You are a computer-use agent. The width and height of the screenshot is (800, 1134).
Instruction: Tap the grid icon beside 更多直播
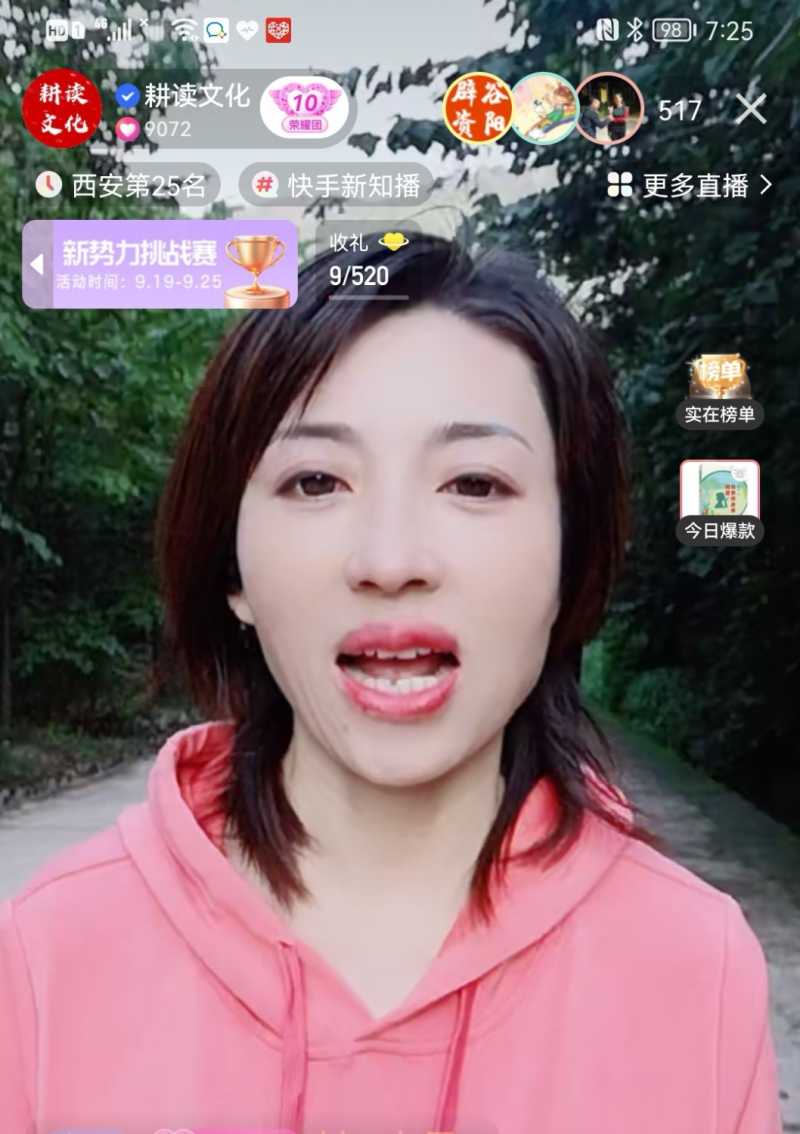point(619,184)
